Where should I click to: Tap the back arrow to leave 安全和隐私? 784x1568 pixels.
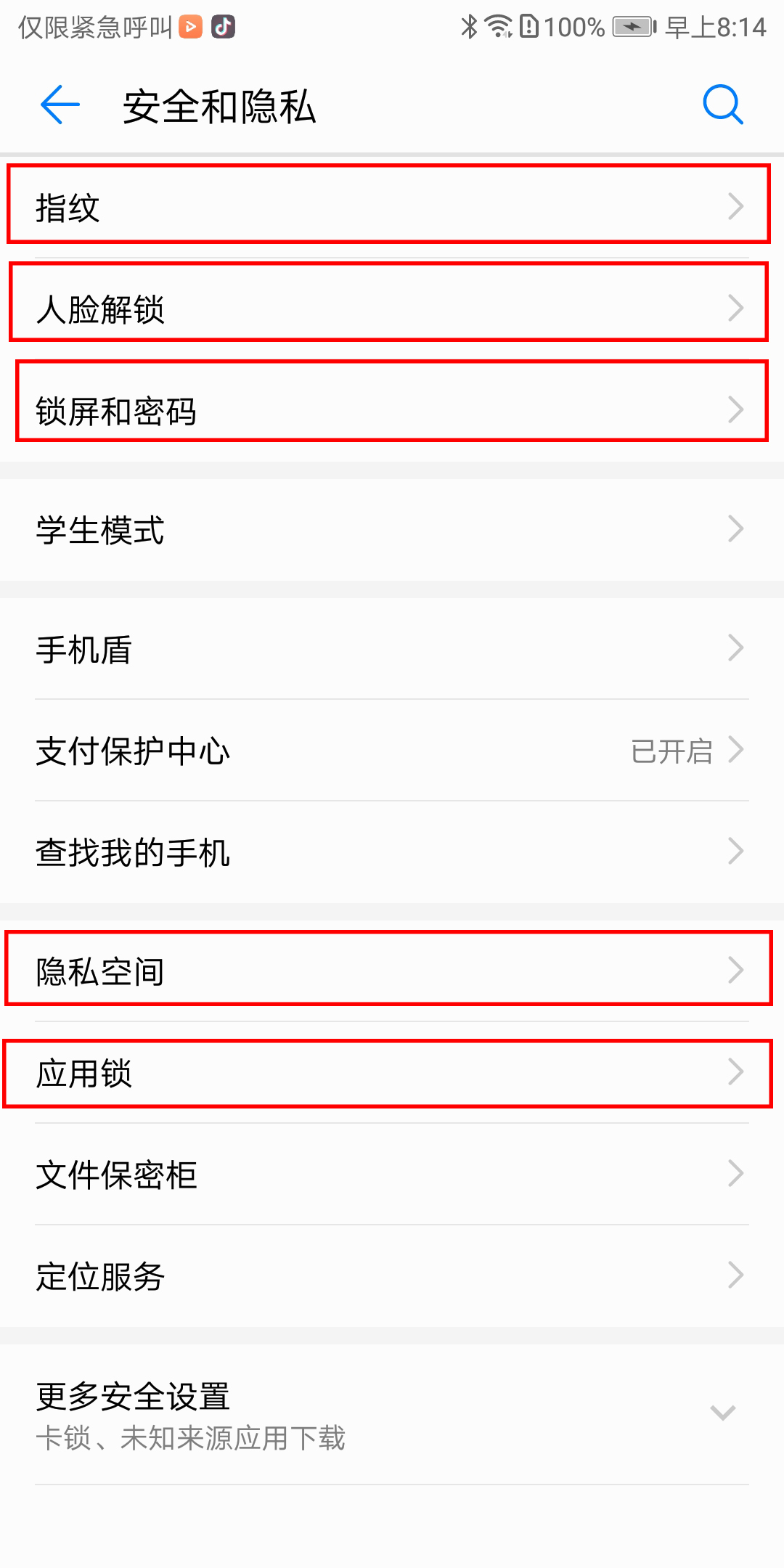pos(58,104)
